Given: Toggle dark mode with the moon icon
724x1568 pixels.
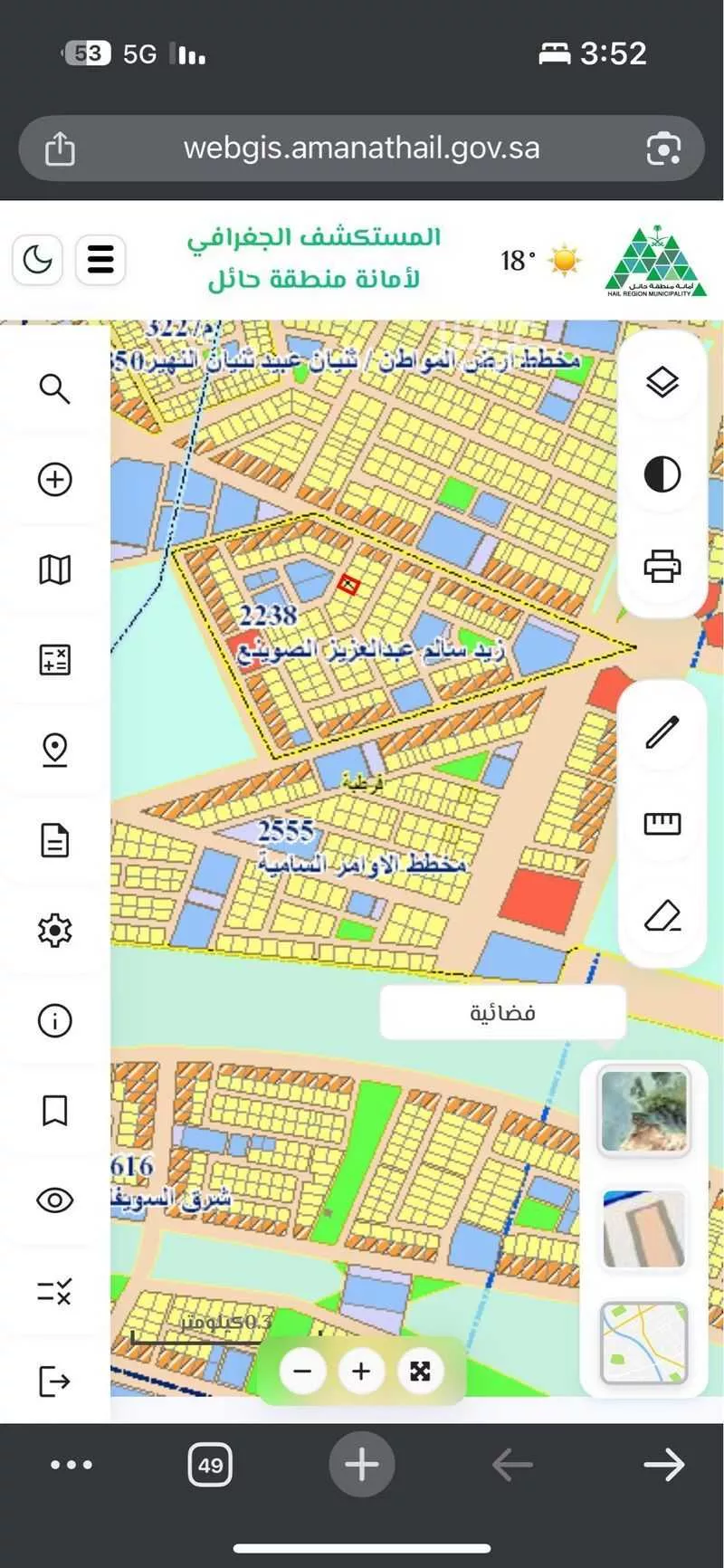Looking at the screenshot, I should [36, 260].
